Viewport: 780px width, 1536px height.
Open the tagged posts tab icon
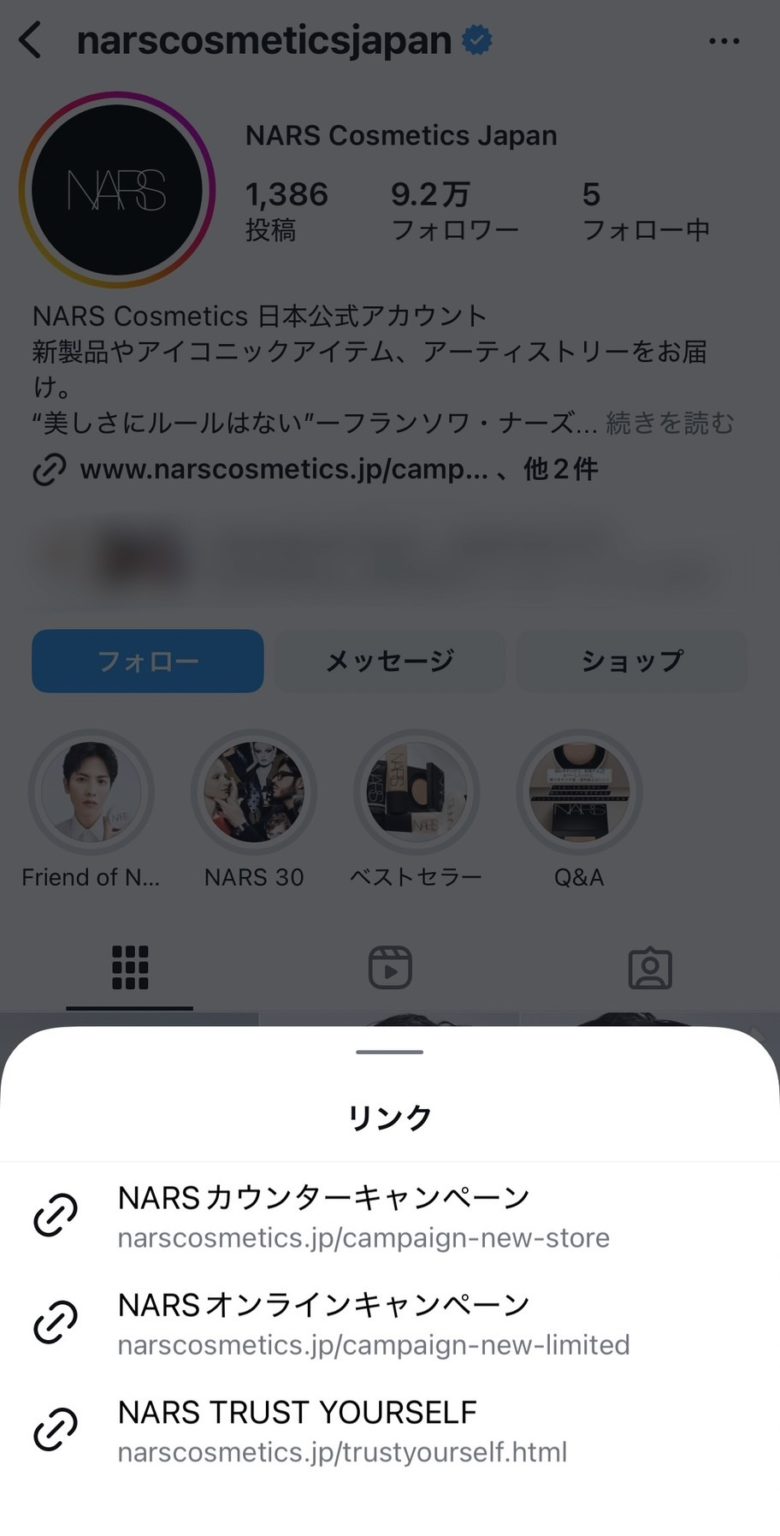(650, 966)
